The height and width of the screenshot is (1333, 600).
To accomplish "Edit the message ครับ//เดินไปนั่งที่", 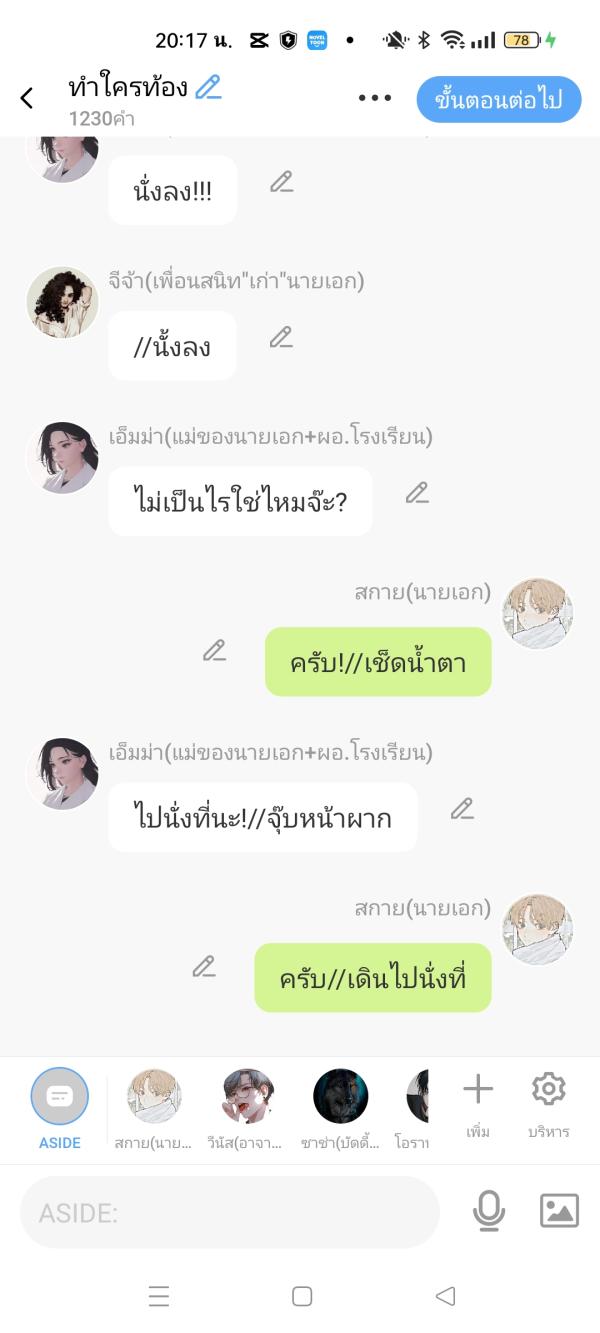I will [x=204, y=967].
